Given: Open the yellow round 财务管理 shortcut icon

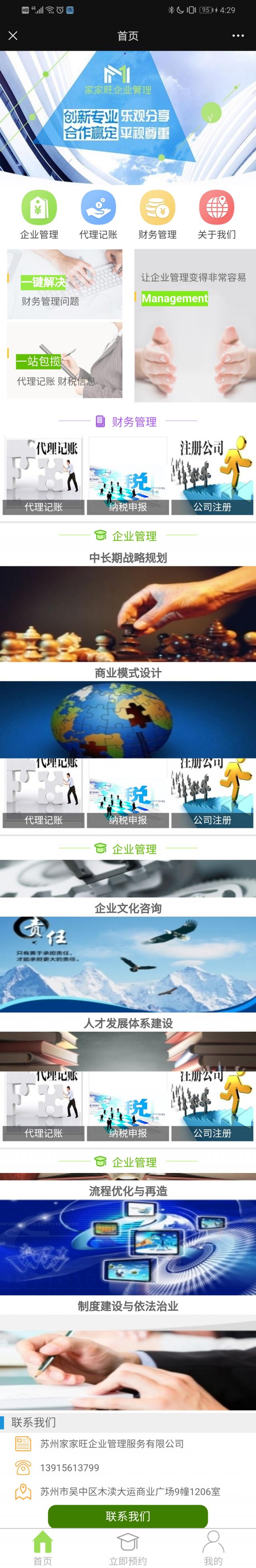Looking at the screenshot, I should pos(157,208).
